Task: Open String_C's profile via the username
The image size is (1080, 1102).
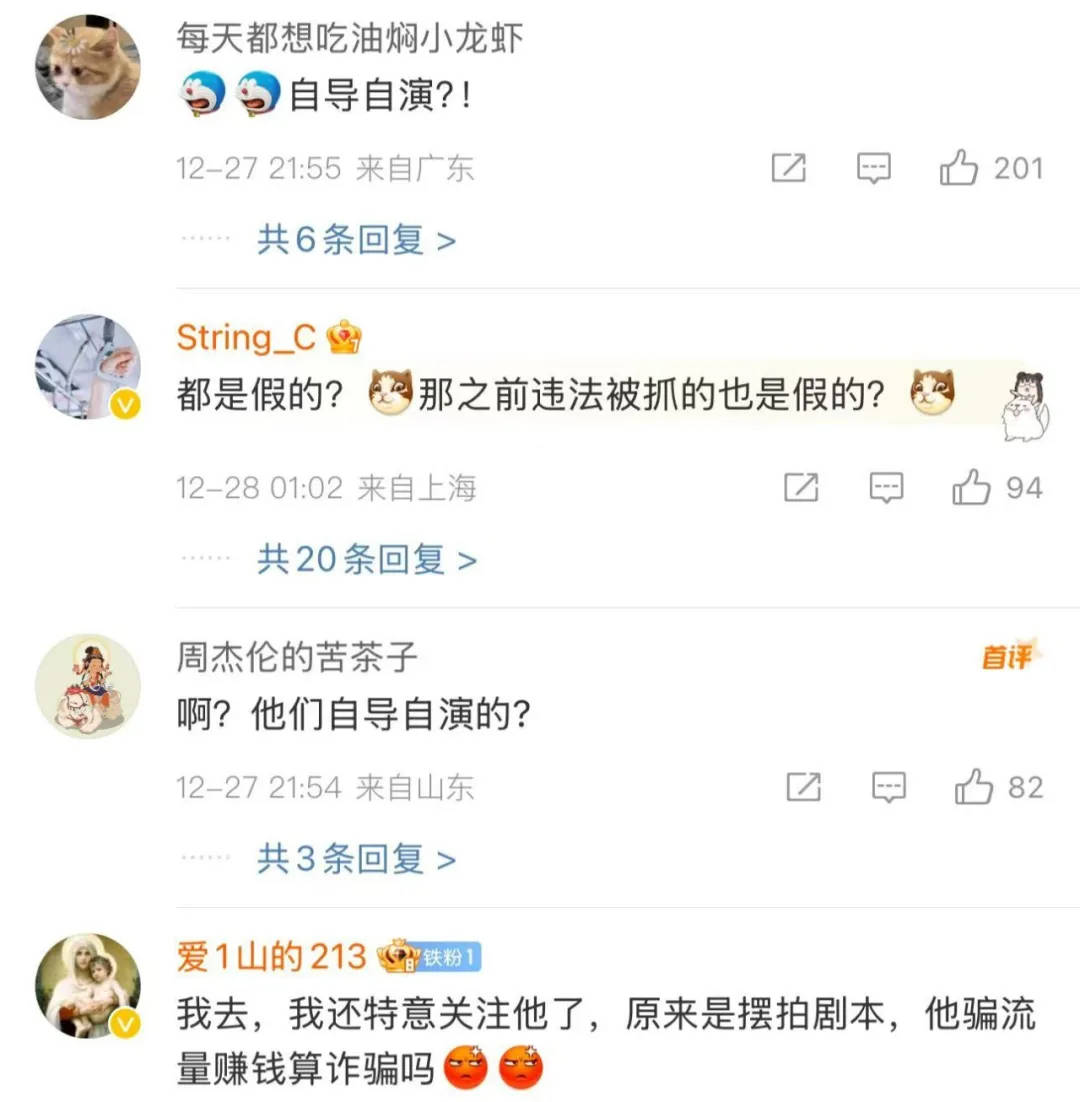Action: coord(243,337)
